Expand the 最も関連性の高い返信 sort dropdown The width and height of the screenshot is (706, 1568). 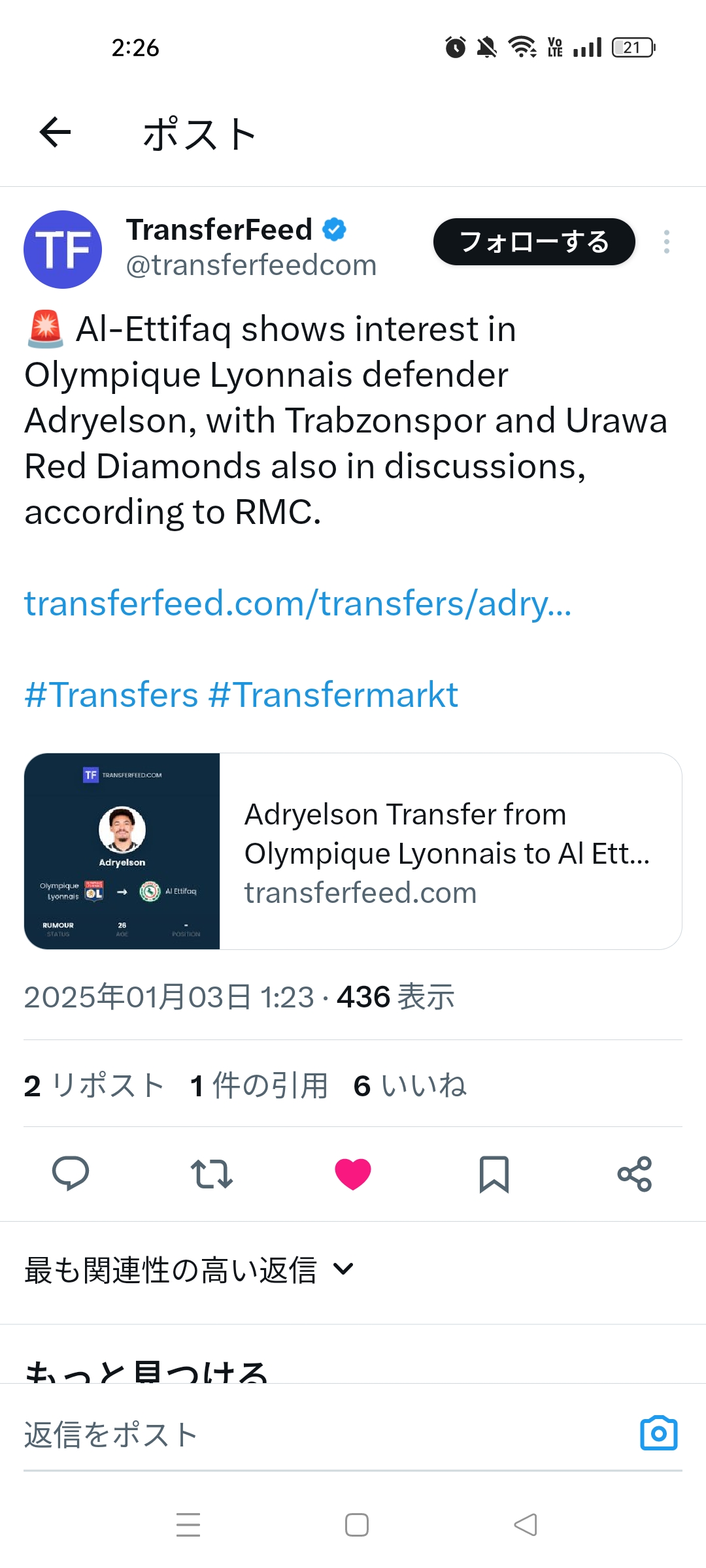(x=189, y=1270)
